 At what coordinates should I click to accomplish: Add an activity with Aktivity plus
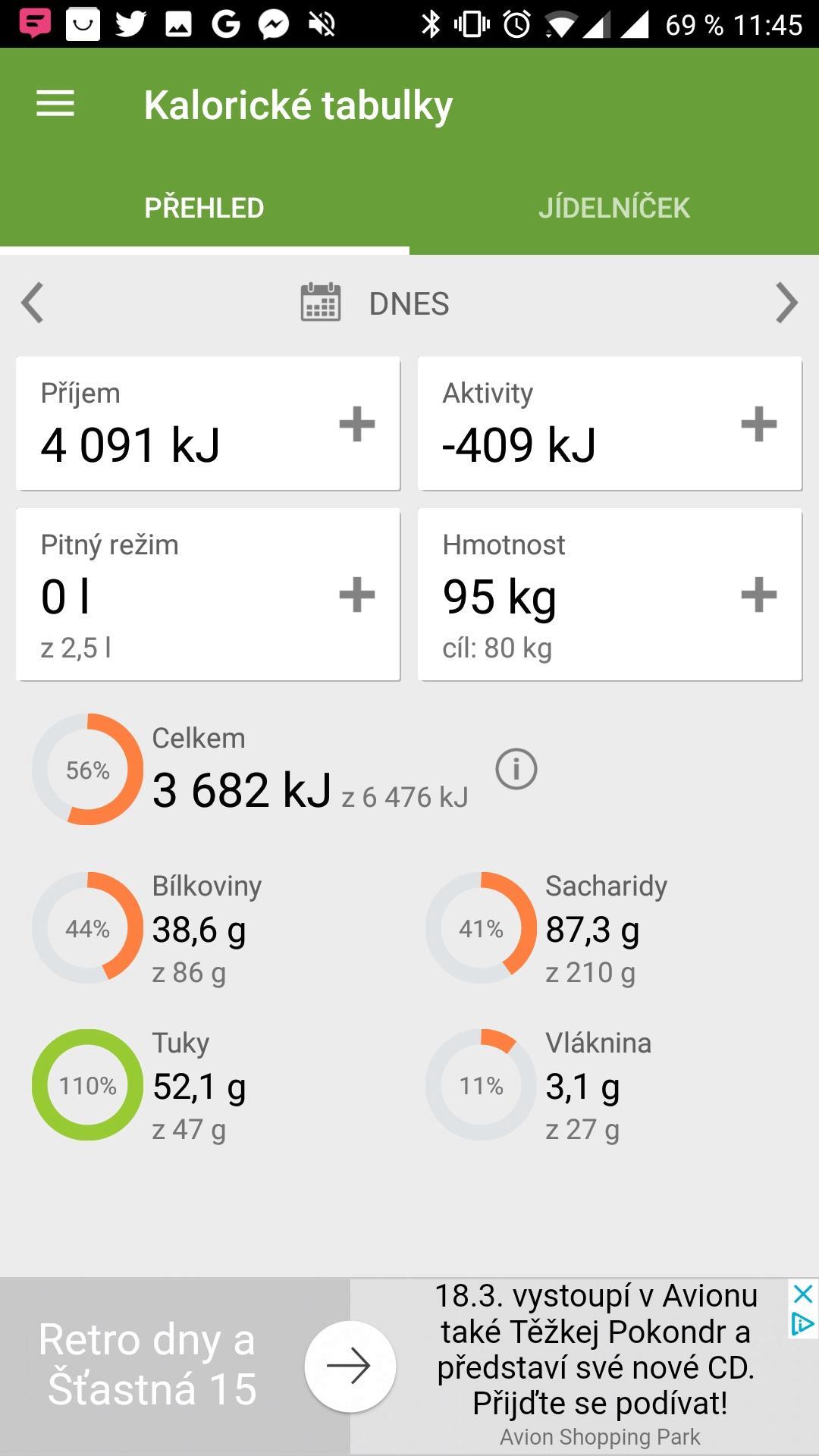point(758,423)
